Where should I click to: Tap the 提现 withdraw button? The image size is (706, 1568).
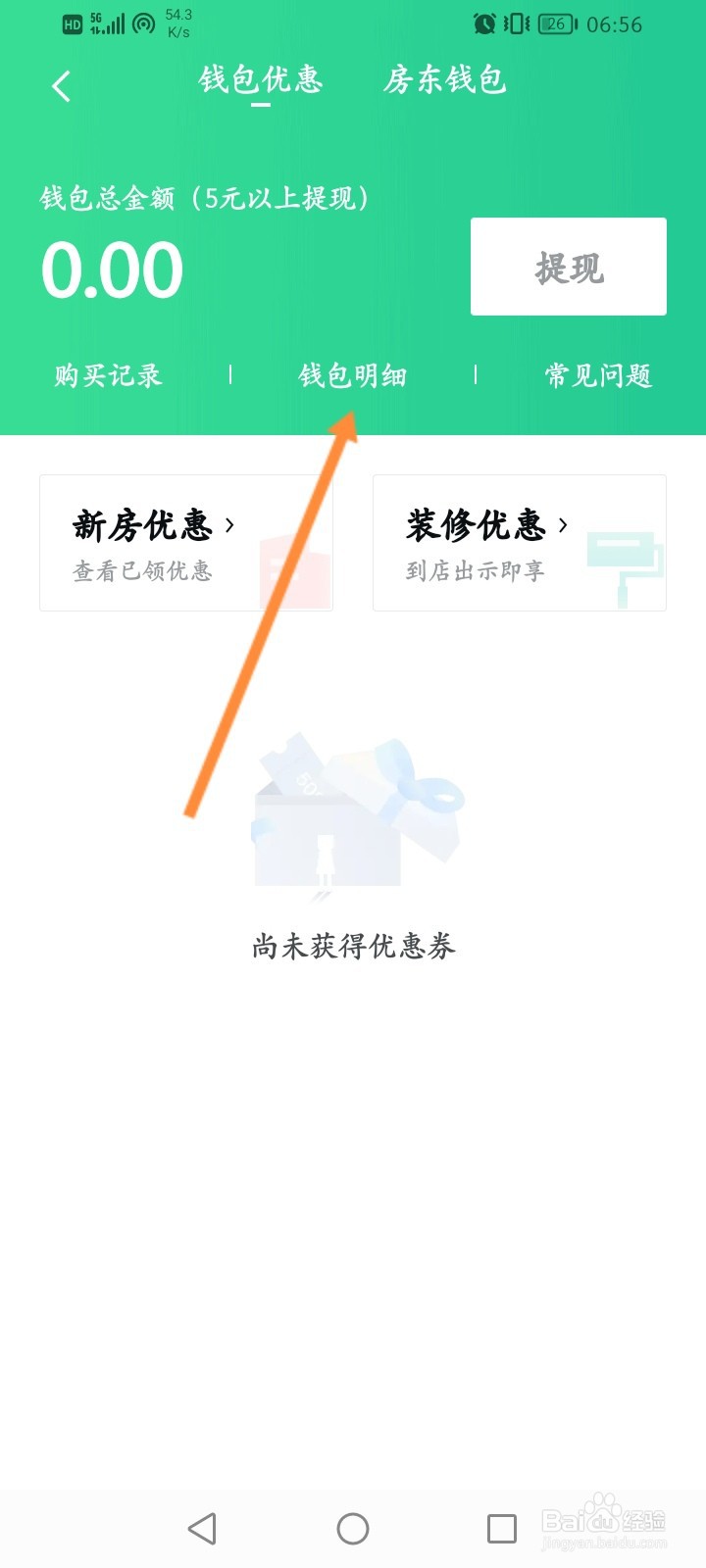click(x=569, y=267)
